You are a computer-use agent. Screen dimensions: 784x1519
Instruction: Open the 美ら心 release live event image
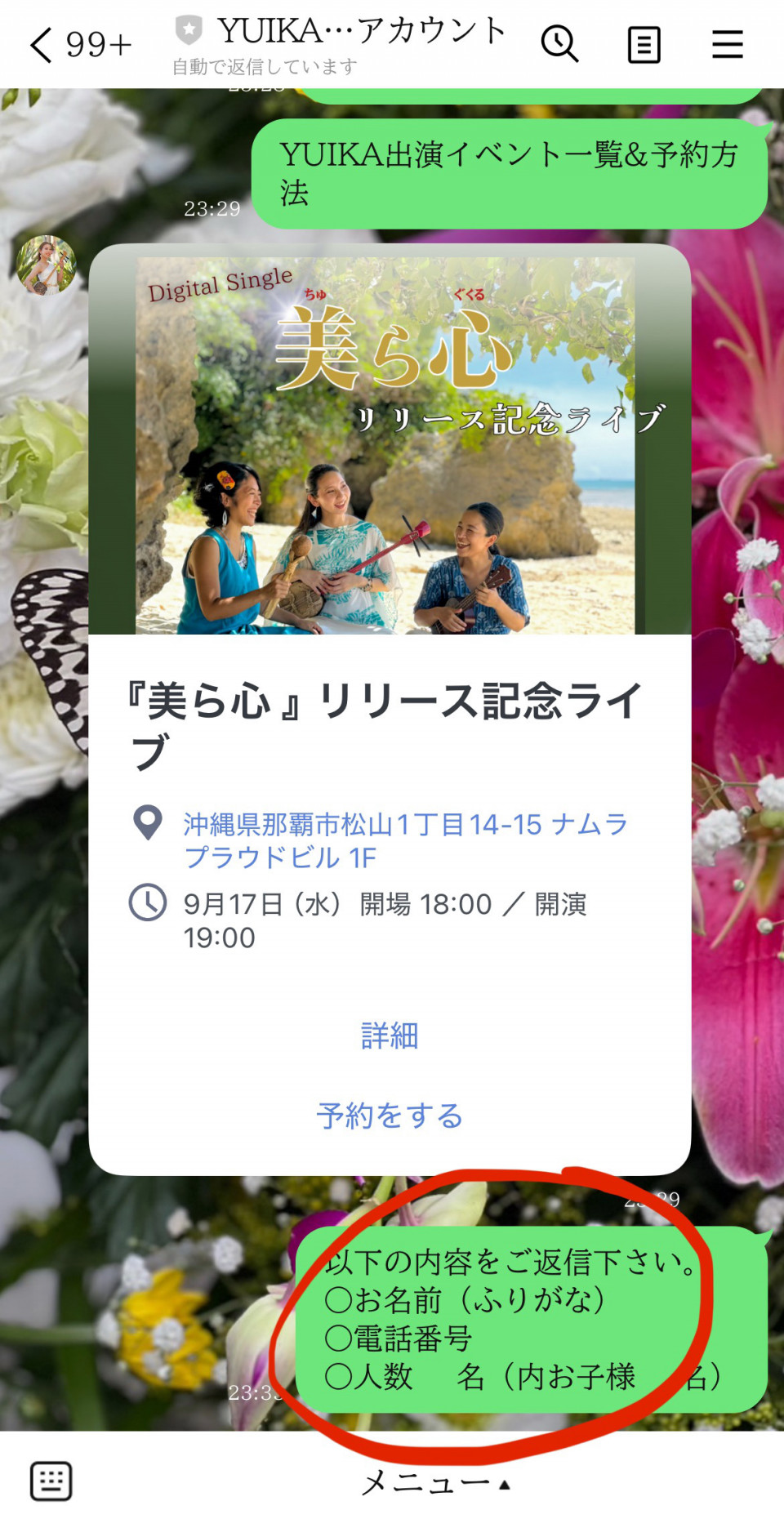(x=390, y=445)
